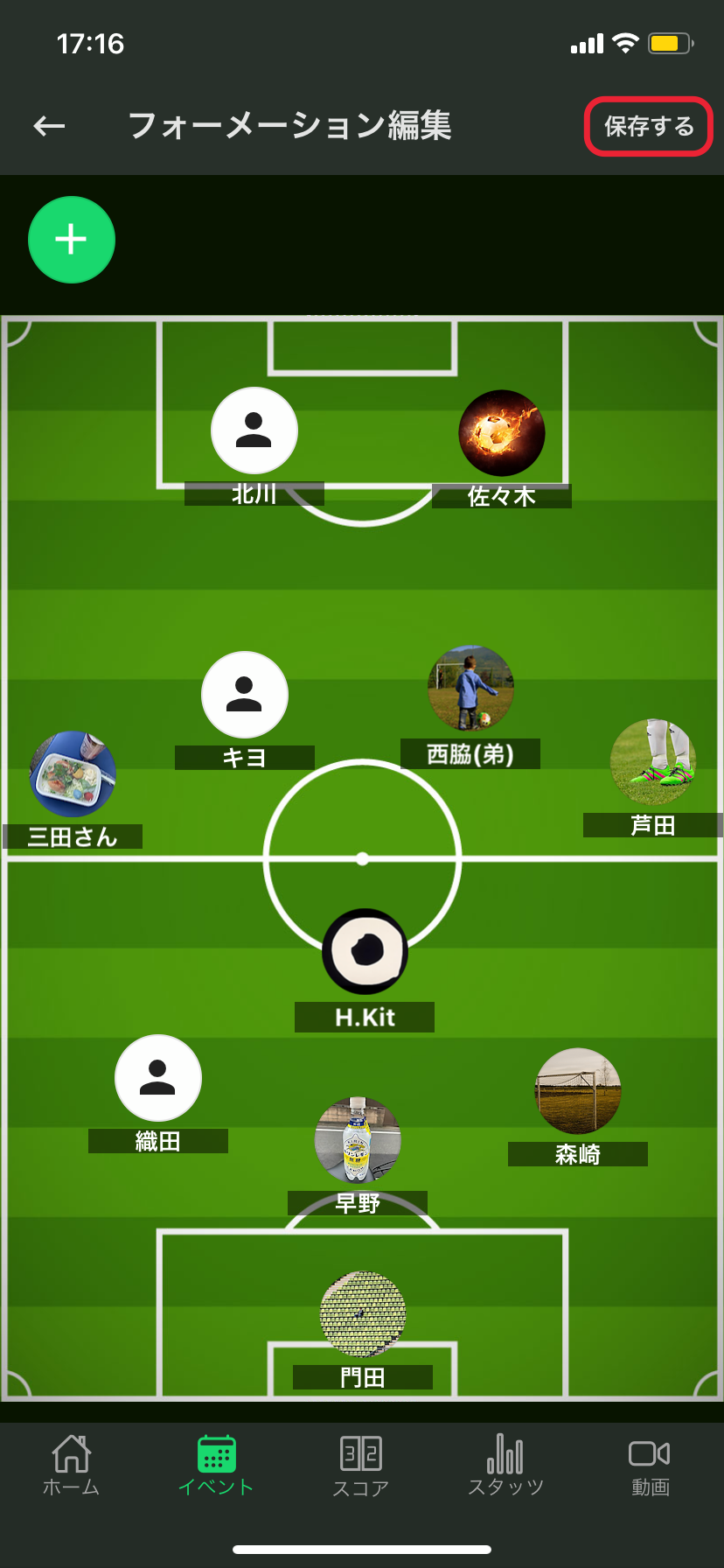The width and height of the screenshot is (724, 1568).
Task: Select player 芦田
Action: pyautogui.click(x=653, y=762)
